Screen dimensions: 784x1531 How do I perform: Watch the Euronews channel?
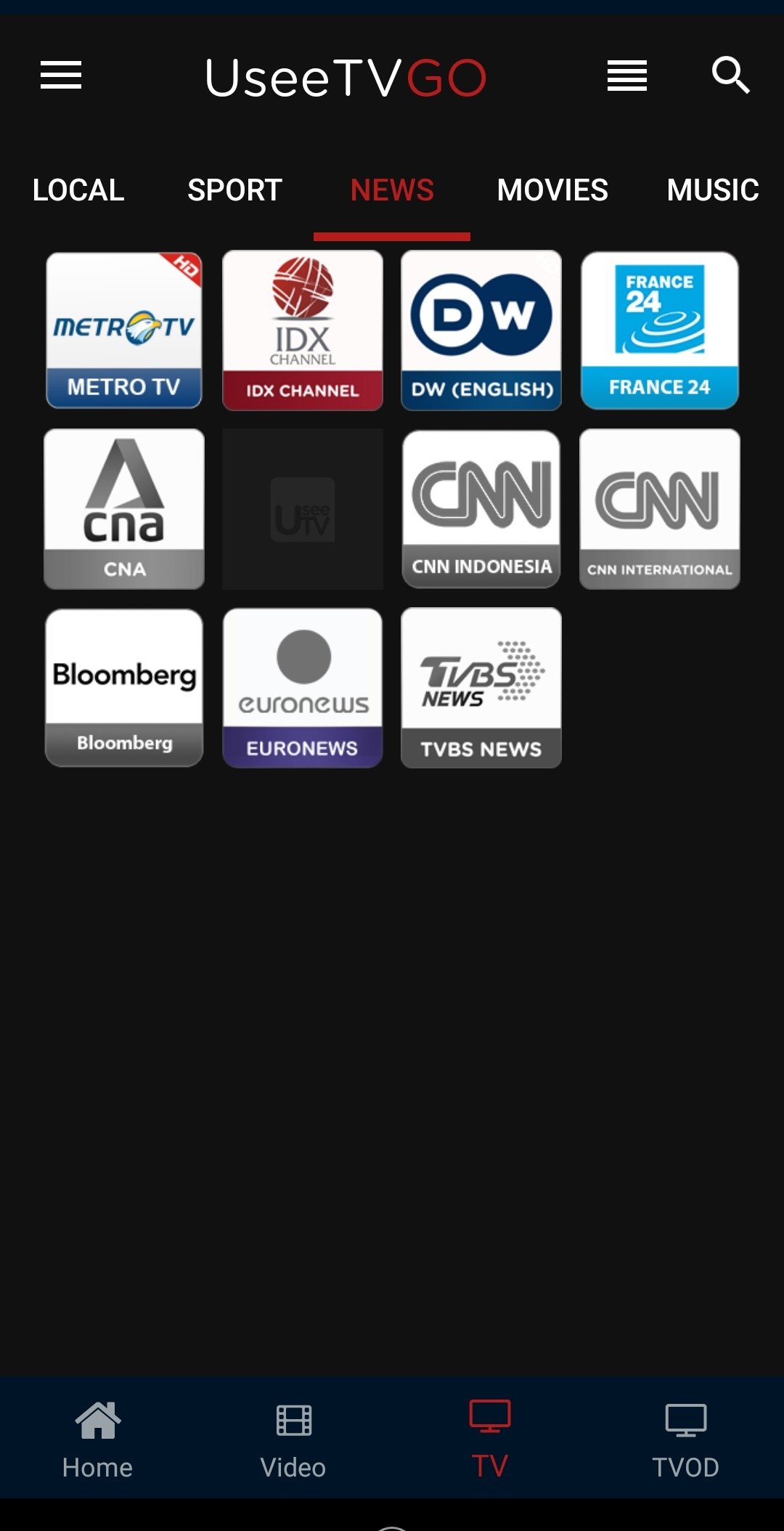[x=303, y=688]
